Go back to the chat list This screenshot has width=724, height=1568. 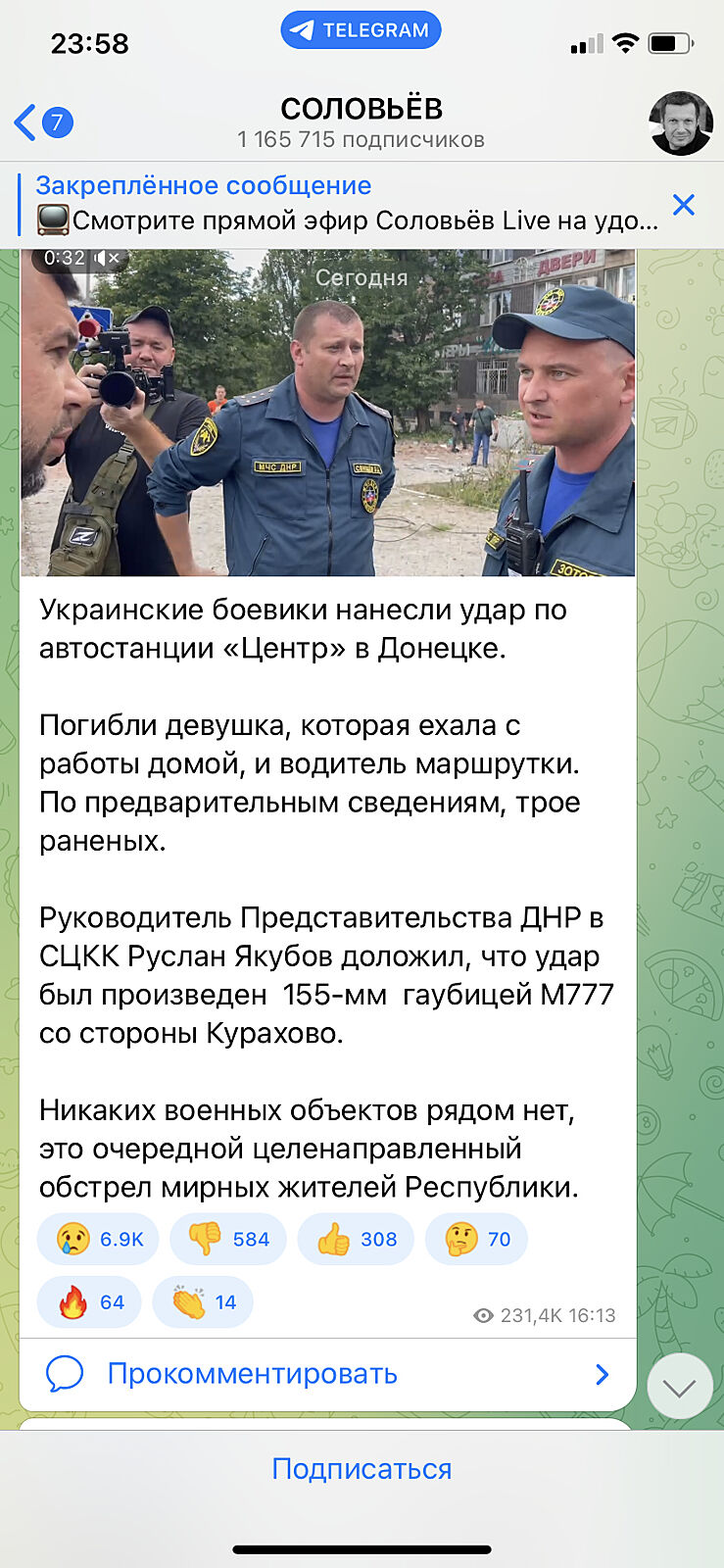[x=42, y=122]
